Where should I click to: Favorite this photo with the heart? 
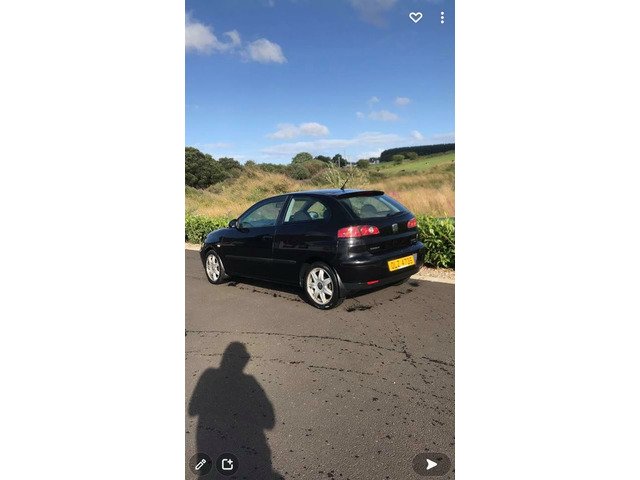(415, 17)
